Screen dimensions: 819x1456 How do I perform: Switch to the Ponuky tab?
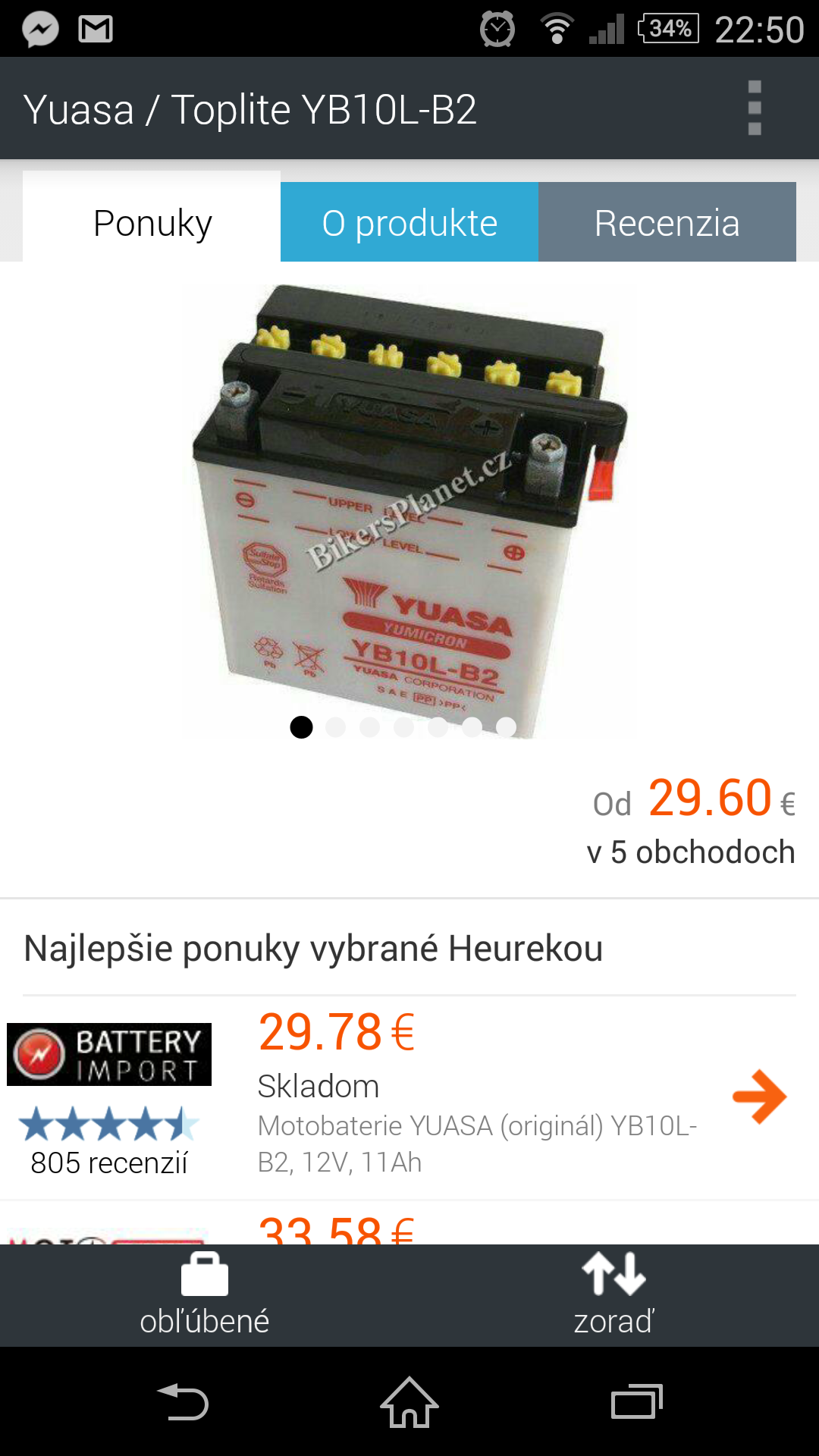[152, 222]
